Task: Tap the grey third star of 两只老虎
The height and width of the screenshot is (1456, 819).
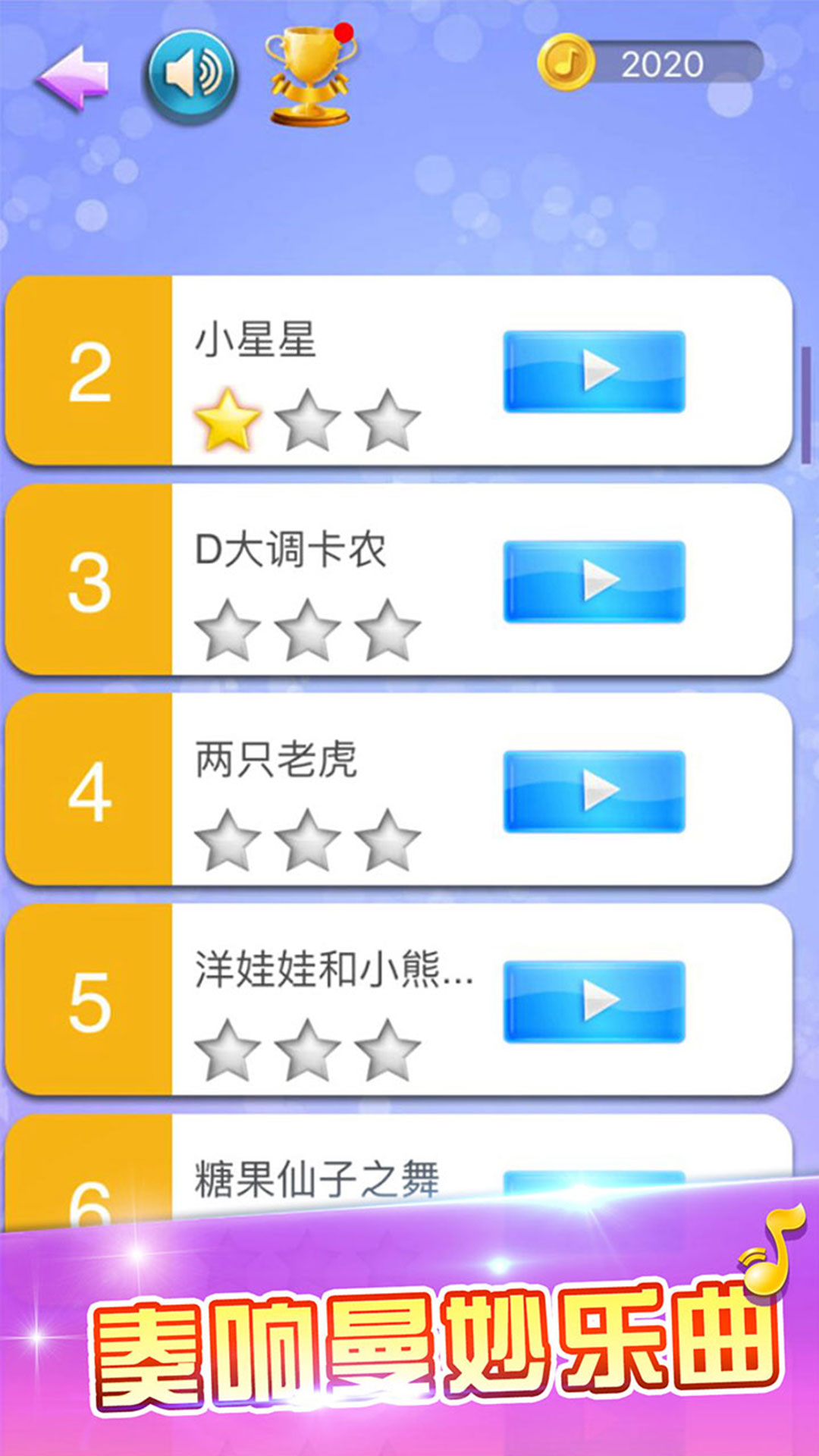Action: (388, 839)
